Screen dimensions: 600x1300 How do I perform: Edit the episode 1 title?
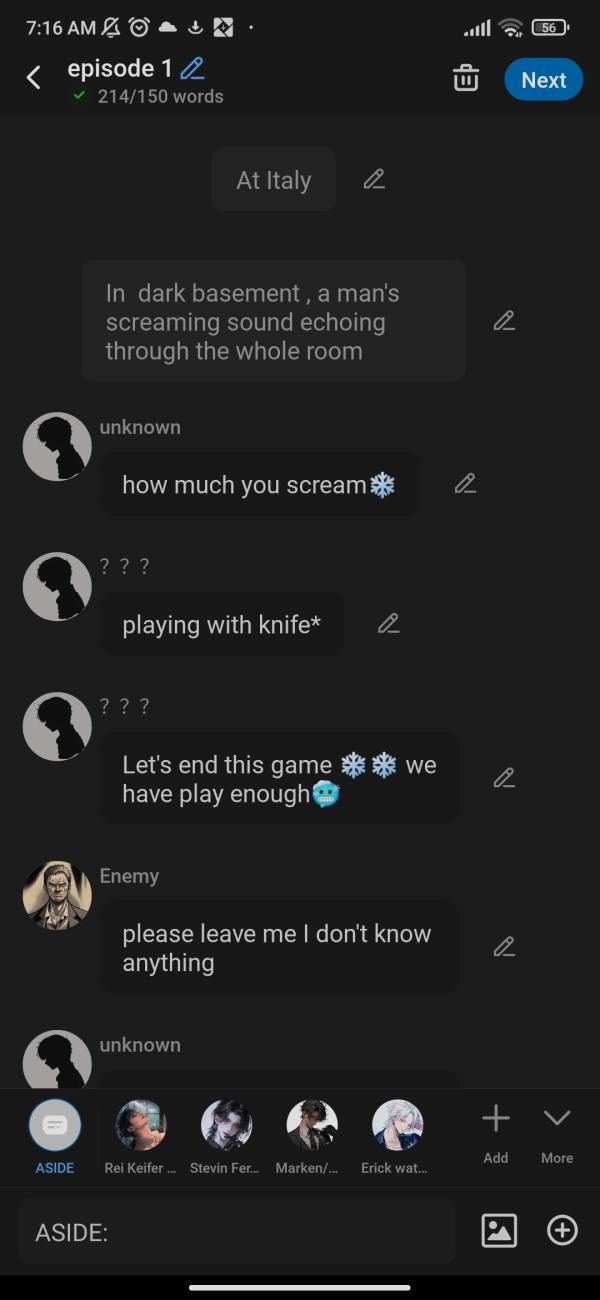pyautogui.click(x=192, y=69)
